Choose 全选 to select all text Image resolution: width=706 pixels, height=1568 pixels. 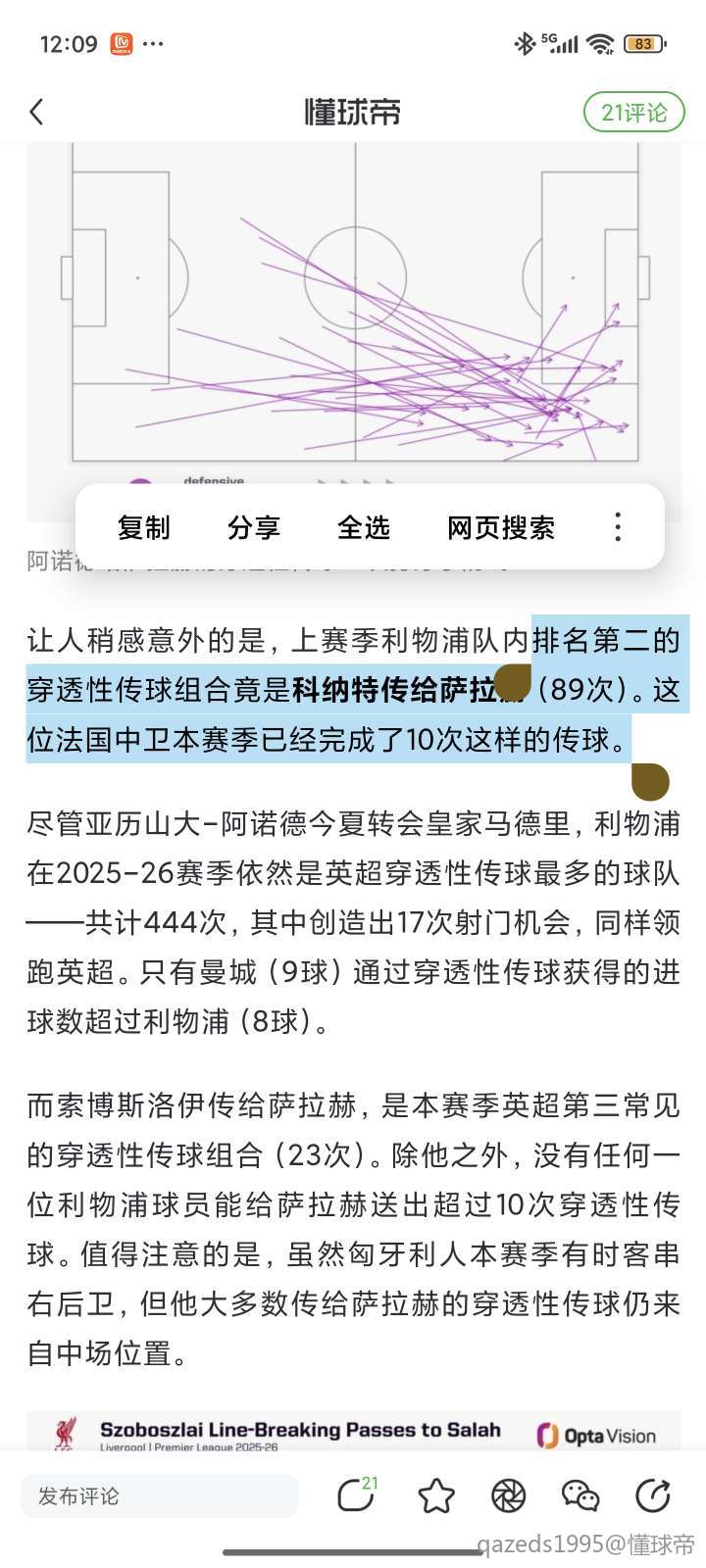[x=363, y=527]
